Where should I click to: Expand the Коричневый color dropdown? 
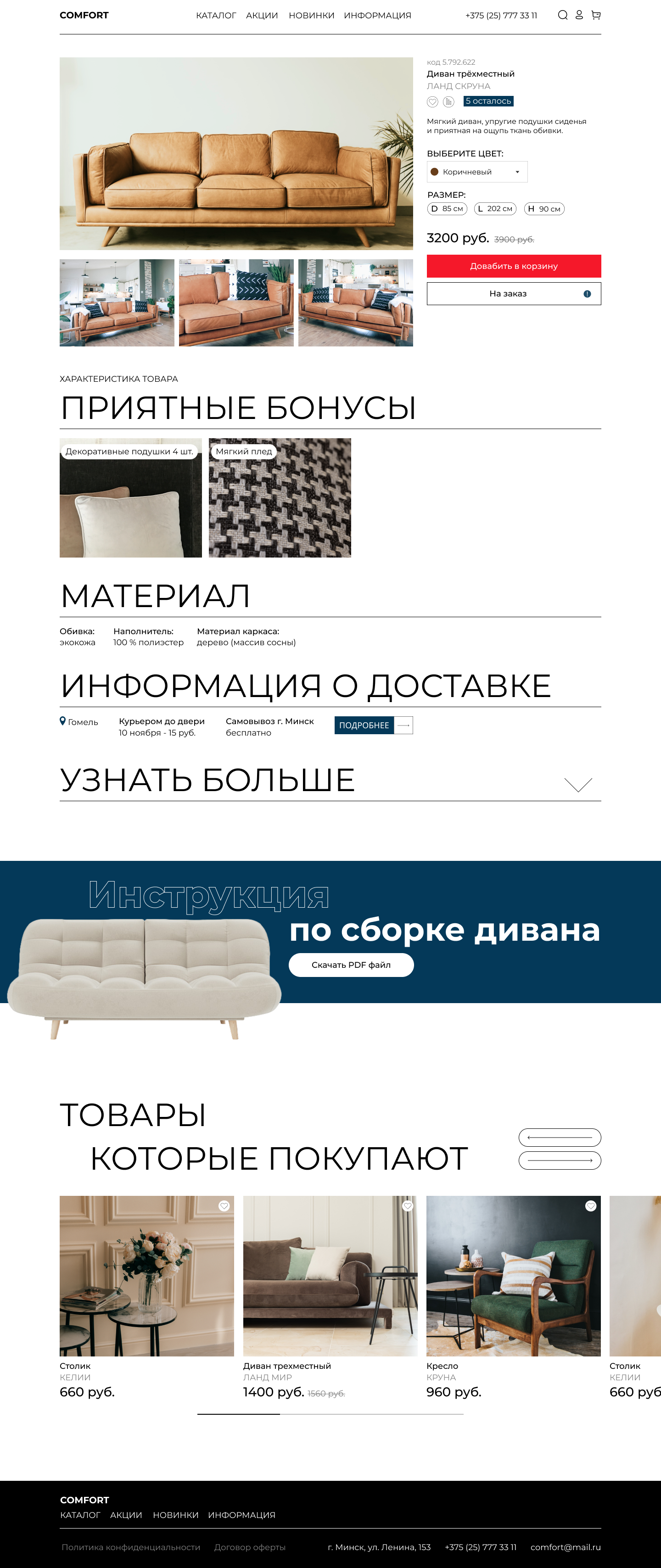pyautogui.click(x=477, y=172)
